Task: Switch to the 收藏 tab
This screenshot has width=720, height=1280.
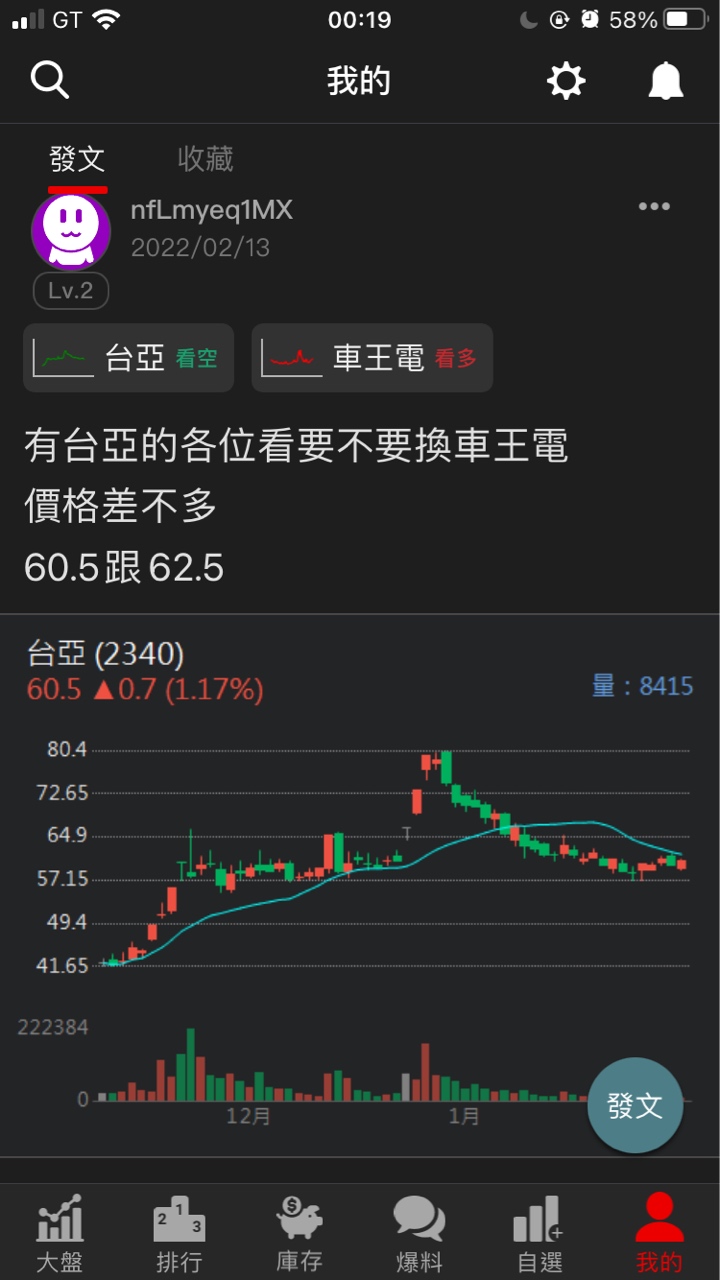Action: pos(205,158)
